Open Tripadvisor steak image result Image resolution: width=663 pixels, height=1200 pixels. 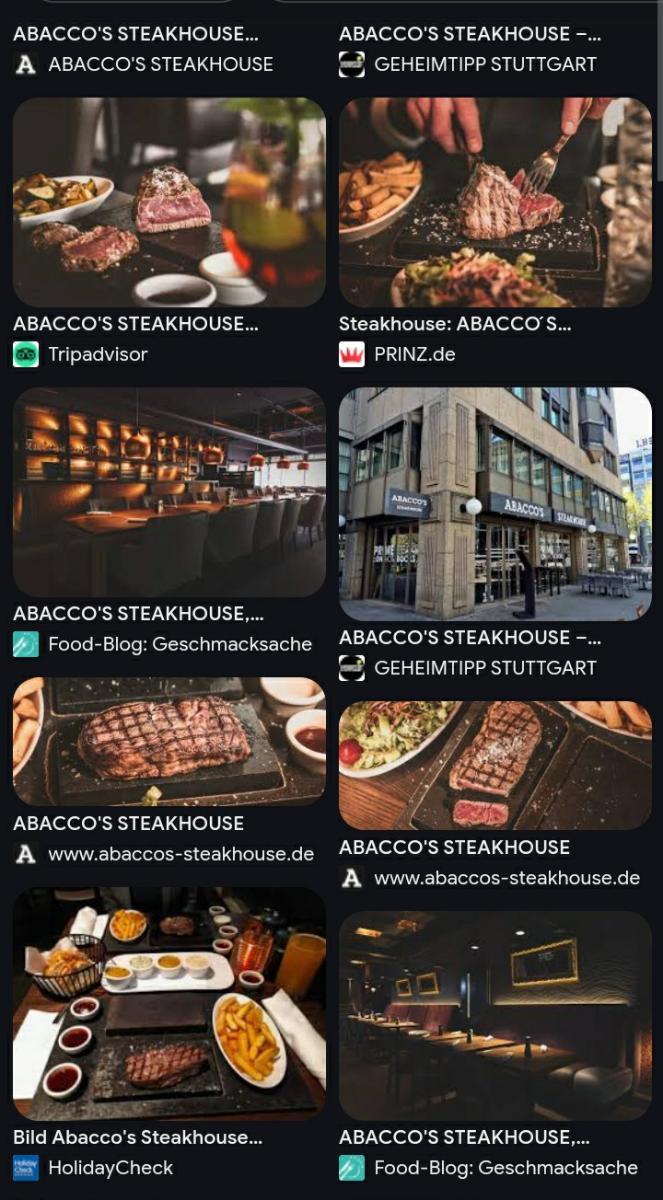[169, 202]
